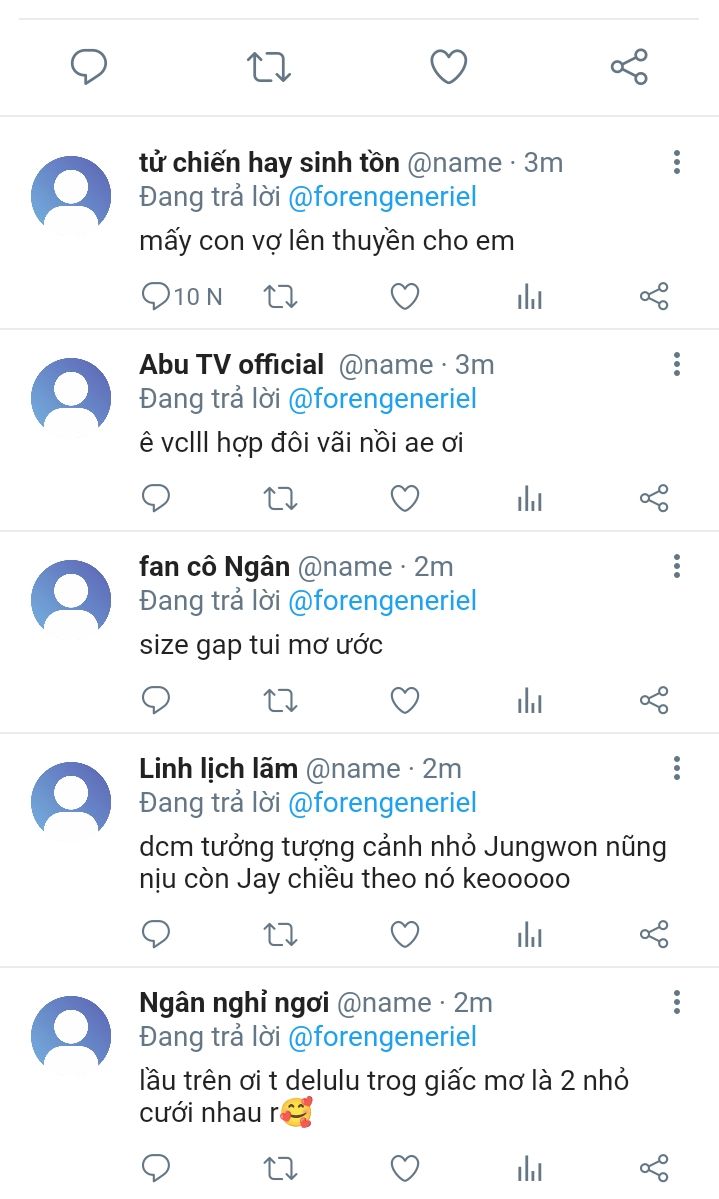Share the main tweet at the top
The image size is (719, 1199).
pos(629,67)
